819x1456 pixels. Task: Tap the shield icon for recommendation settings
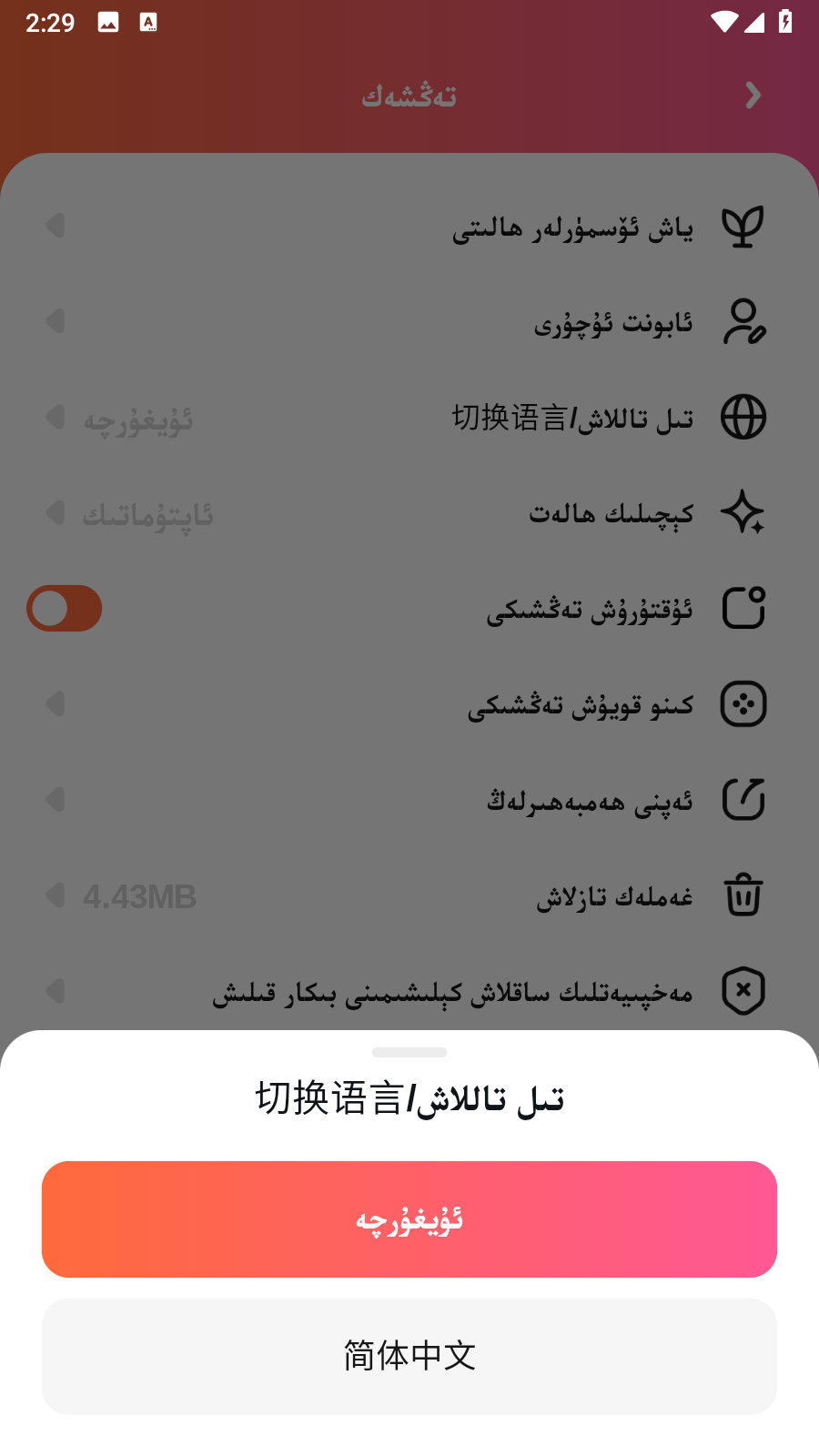pos(743,992)
